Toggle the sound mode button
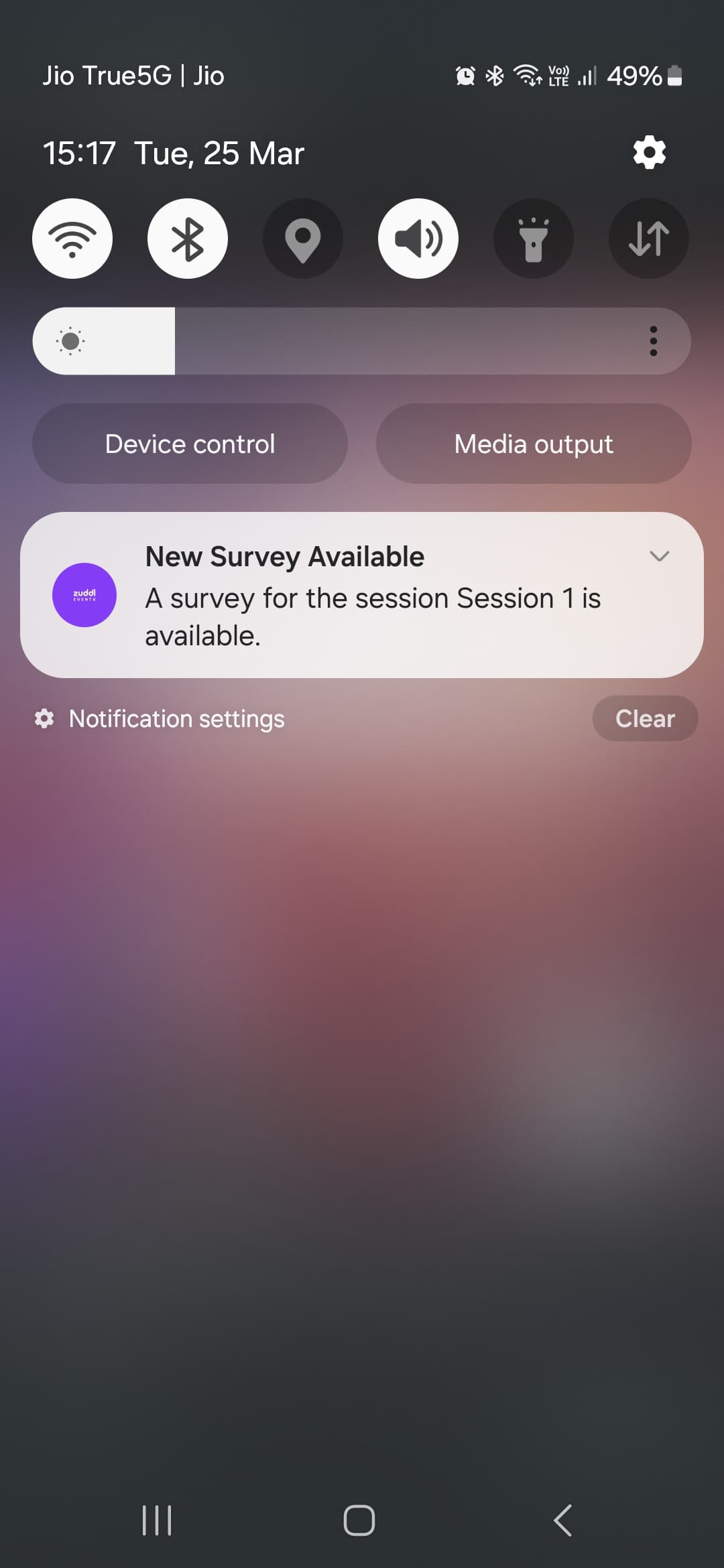This screenshot has width=724, height=1568. pyautogui.click(x=418, y=239)
